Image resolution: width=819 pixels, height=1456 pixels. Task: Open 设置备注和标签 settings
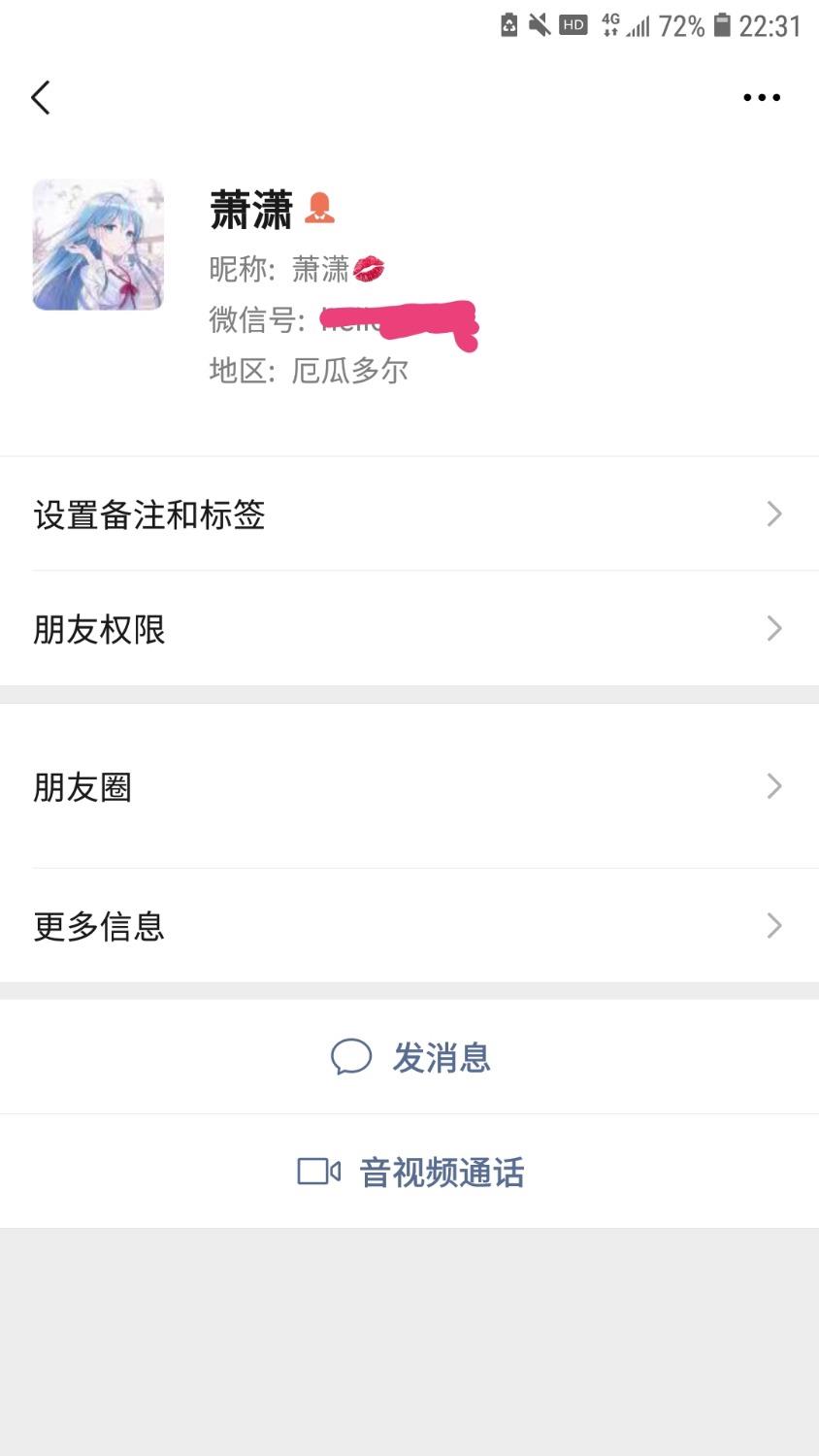pos(409,514)
